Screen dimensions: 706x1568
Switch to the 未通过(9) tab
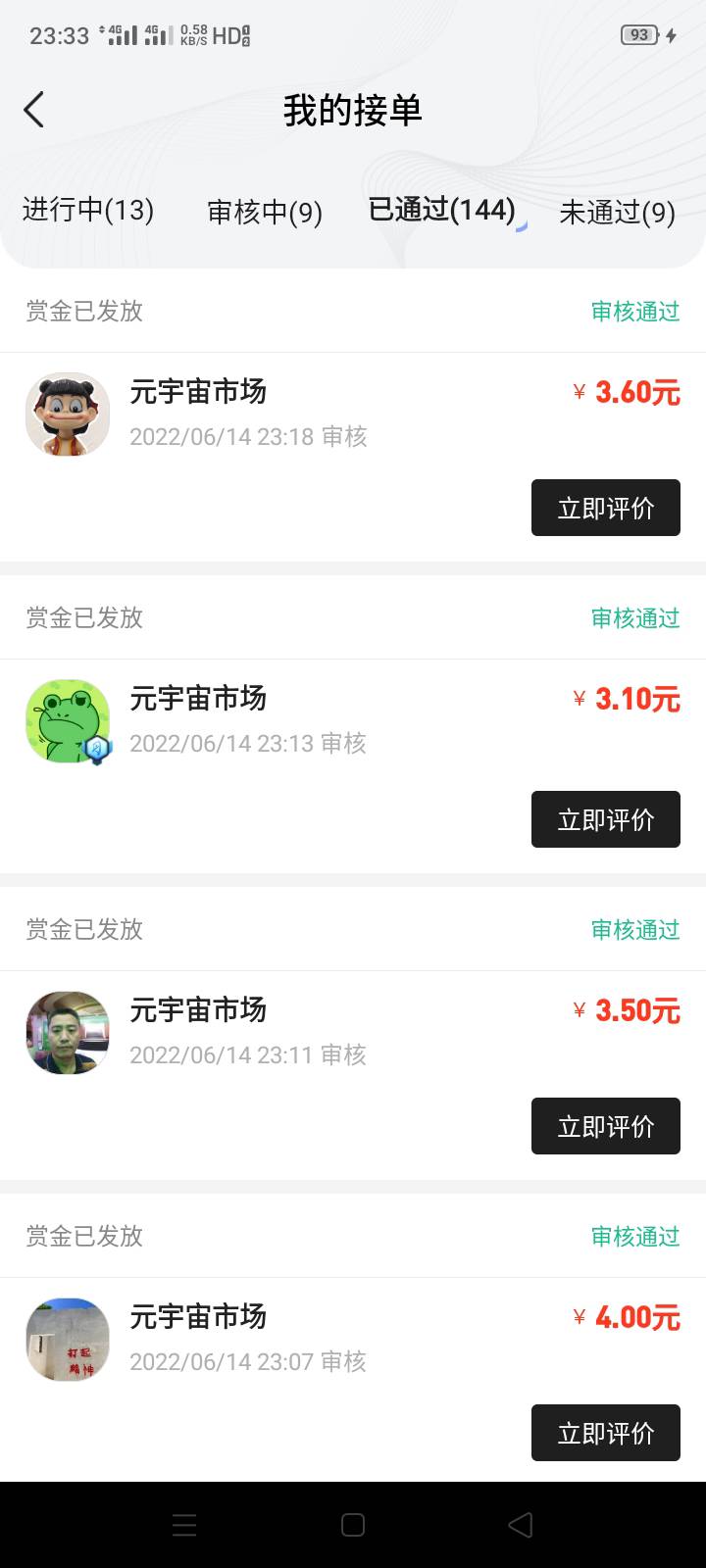[x=617, y=212]
